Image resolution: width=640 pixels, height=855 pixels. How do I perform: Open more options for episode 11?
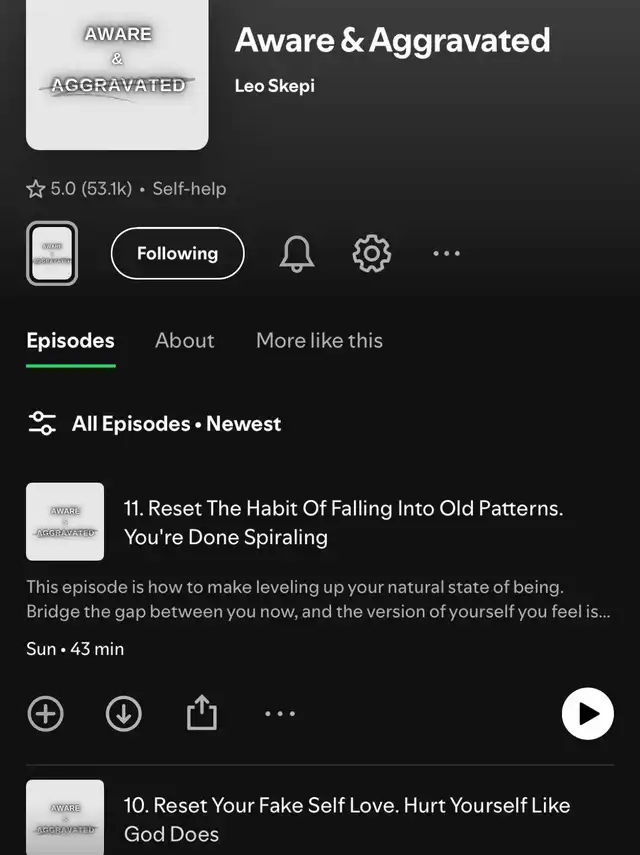[x=280, y=714]
